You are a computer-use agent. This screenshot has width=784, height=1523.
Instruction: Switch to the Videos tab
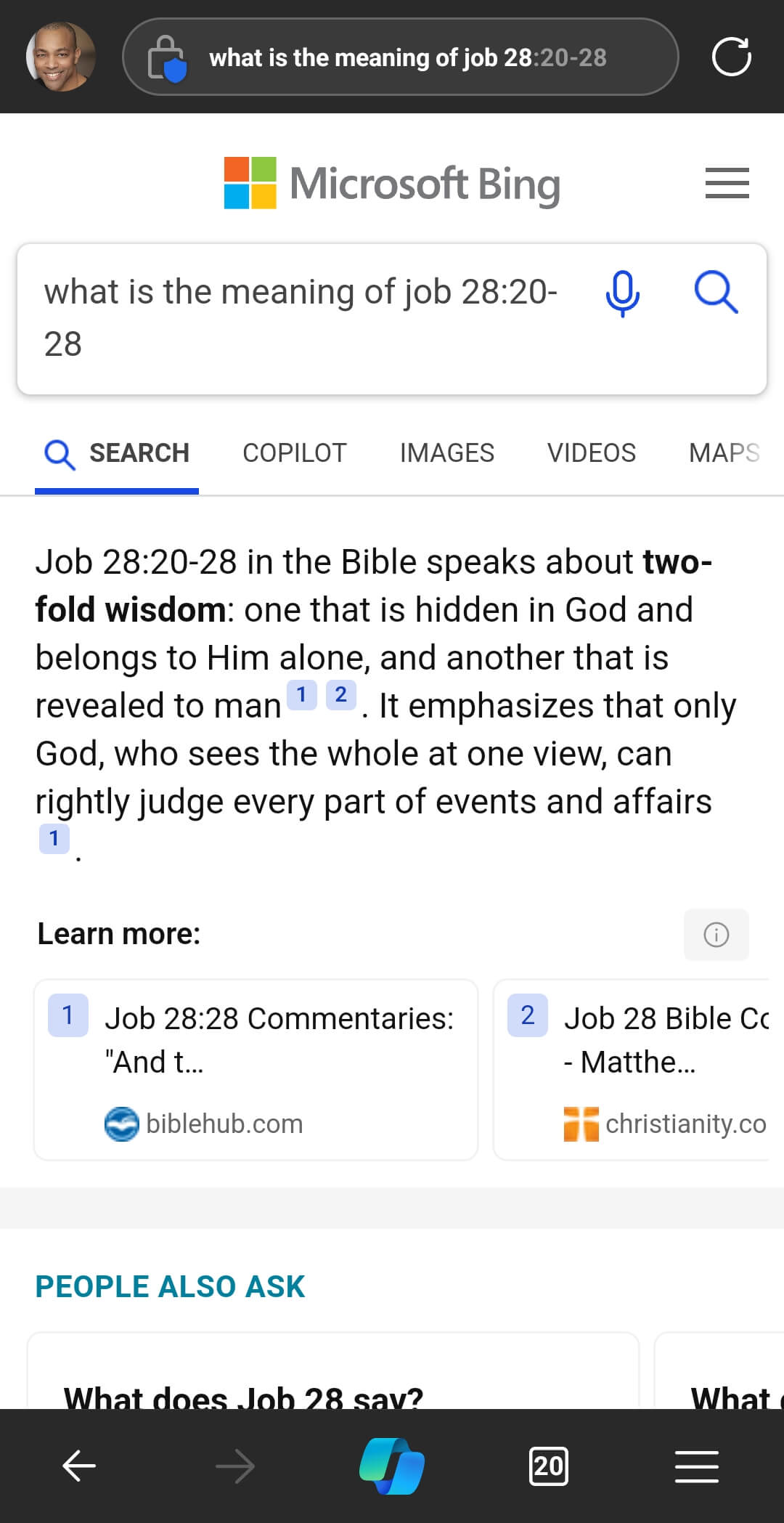coord(591,452)
